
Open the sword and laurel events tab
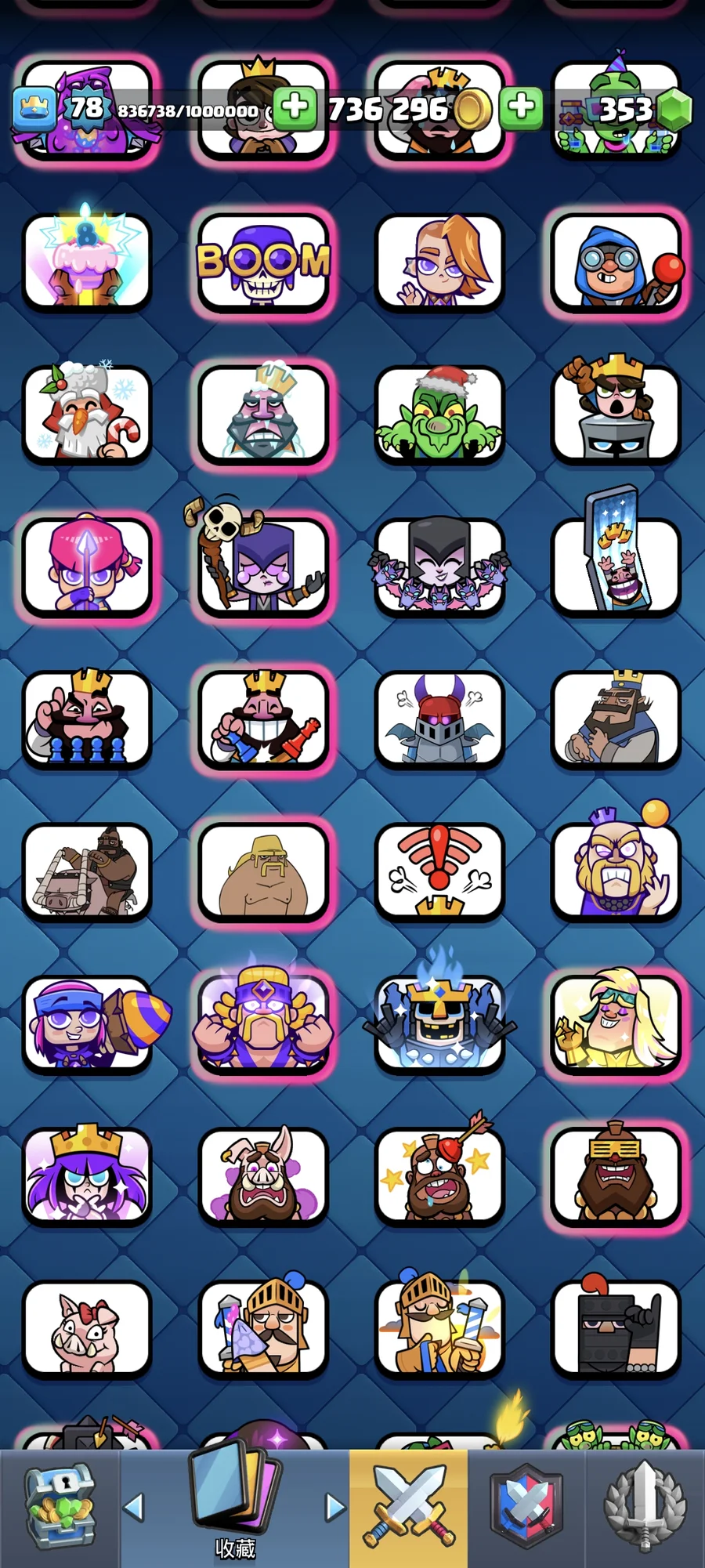(645, 1508)
